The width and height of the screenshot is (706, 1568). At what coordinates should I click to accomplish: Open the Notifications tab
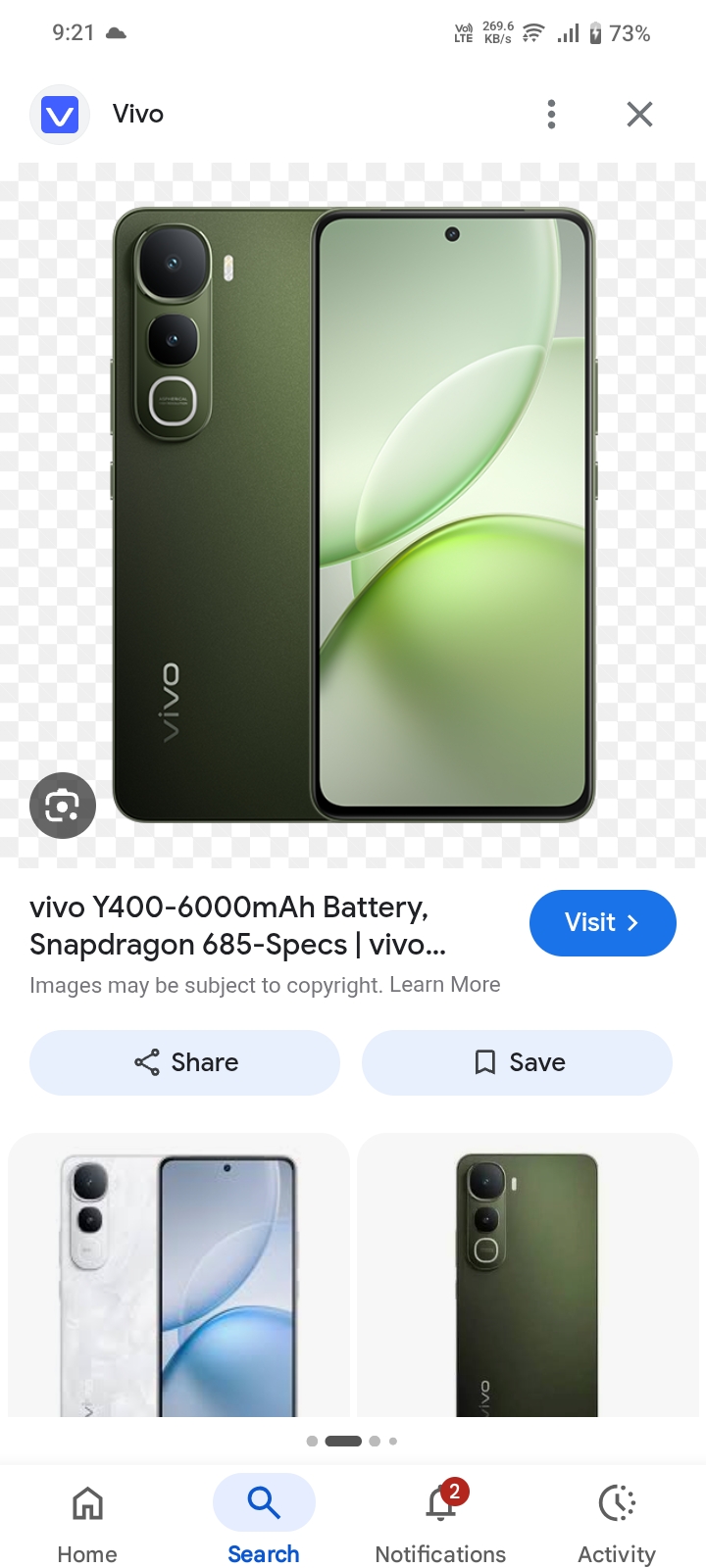point(440,1522)
